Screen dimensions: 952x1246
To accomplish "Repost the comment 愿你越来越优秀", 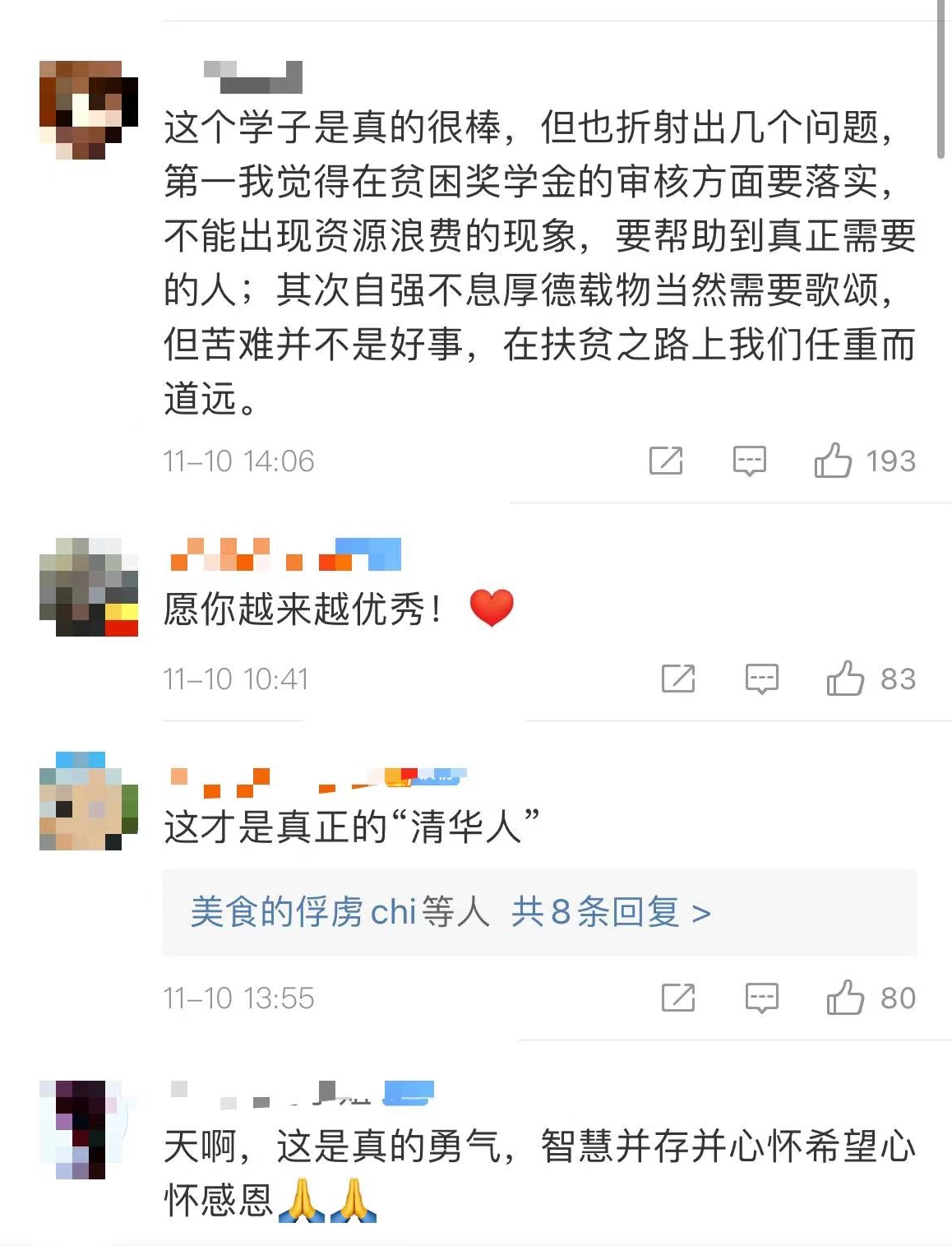I will coord(678,679).
